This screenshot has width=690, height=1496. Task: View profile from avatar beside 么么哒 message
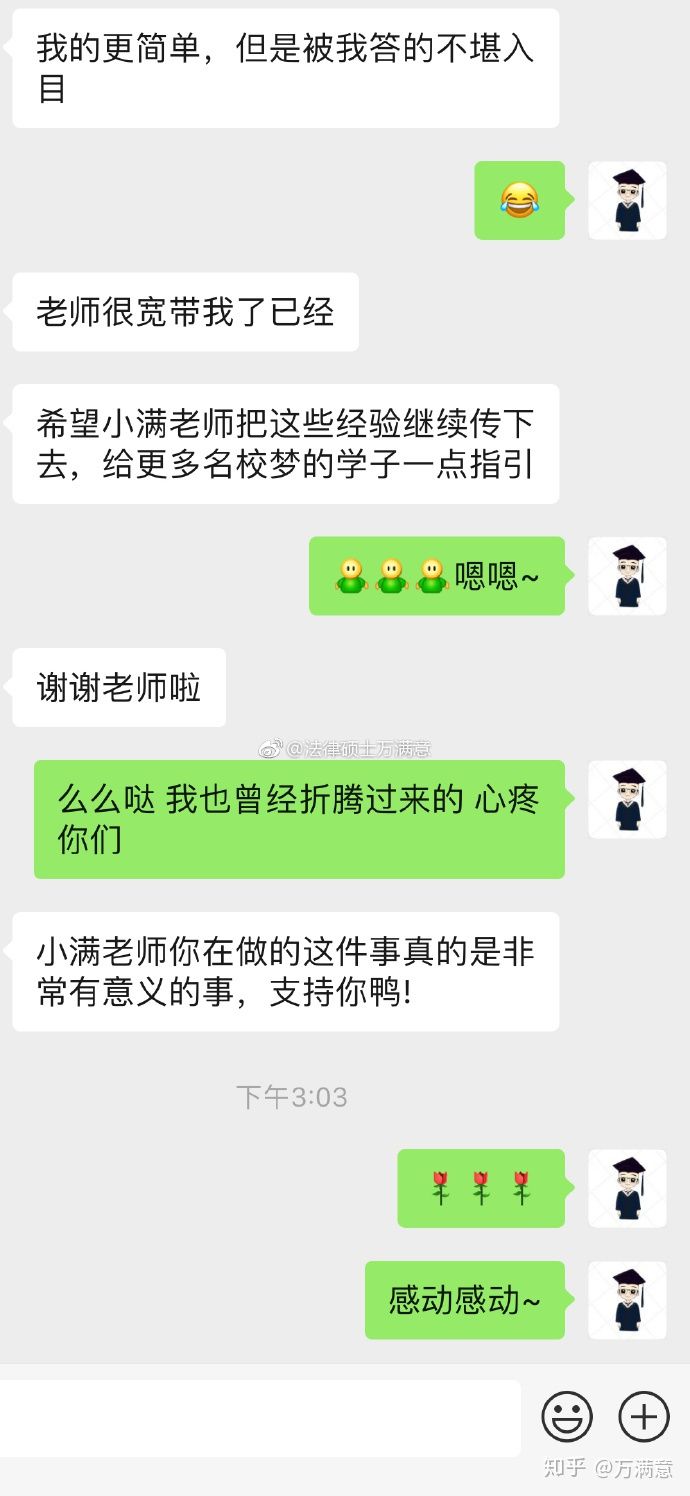point(627,799)
